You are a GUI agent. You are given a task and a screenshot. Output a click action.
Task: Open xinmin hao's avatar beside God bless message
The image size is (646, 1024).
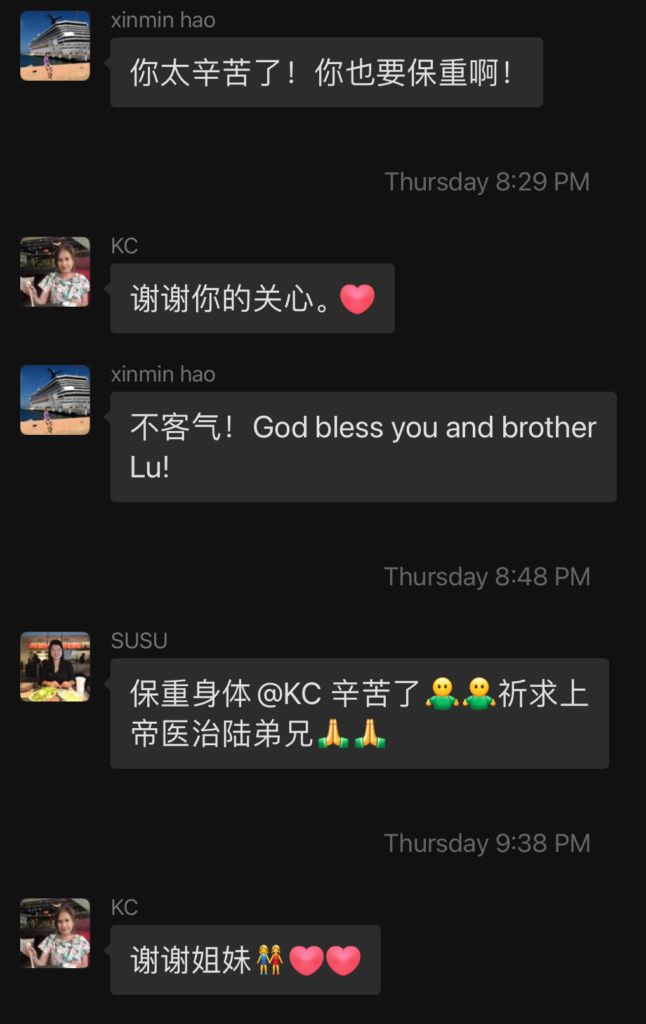click(55, 400)
